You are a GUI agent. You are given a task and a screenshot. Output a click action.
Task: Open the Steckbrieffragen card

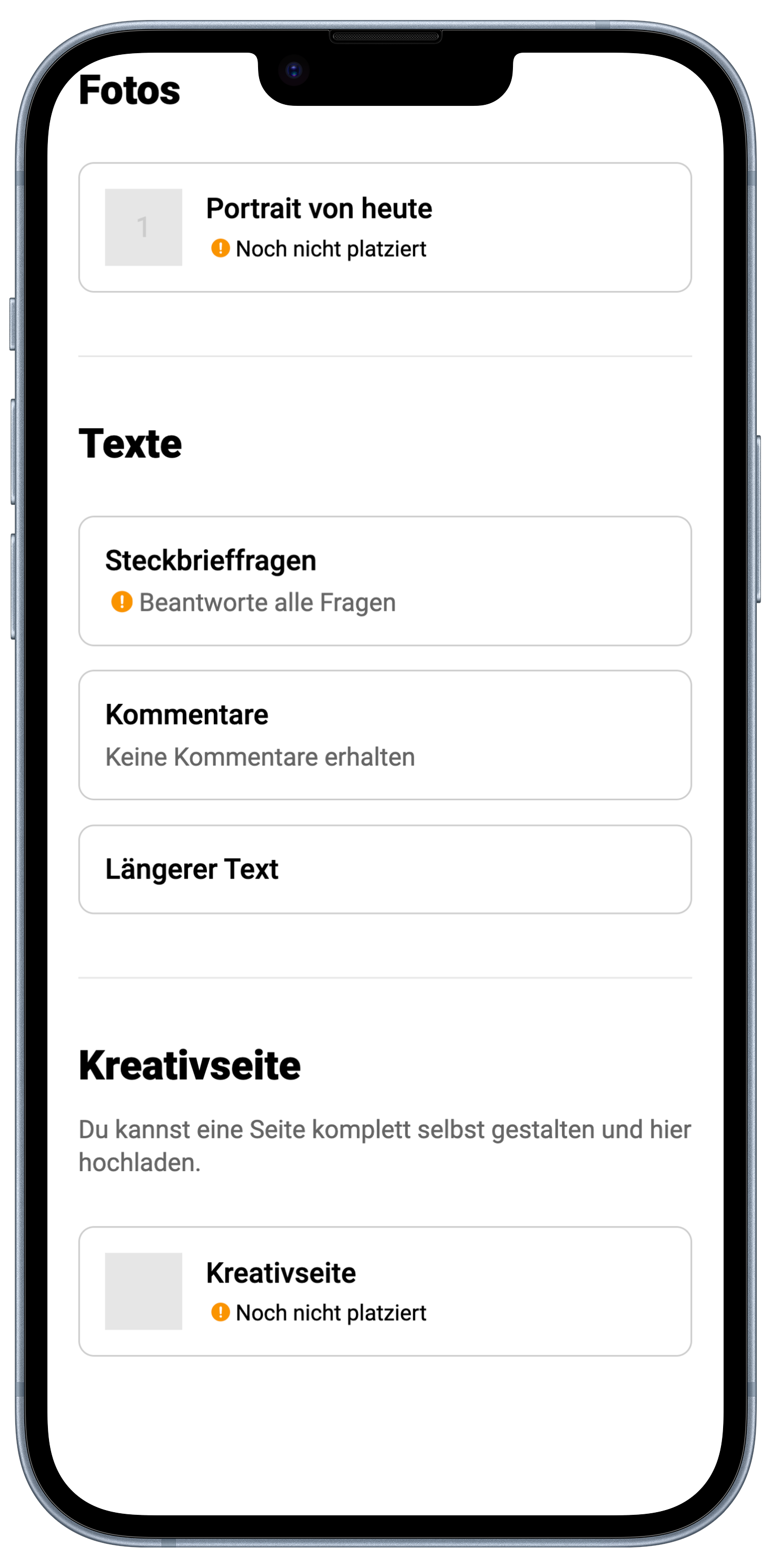385,581
